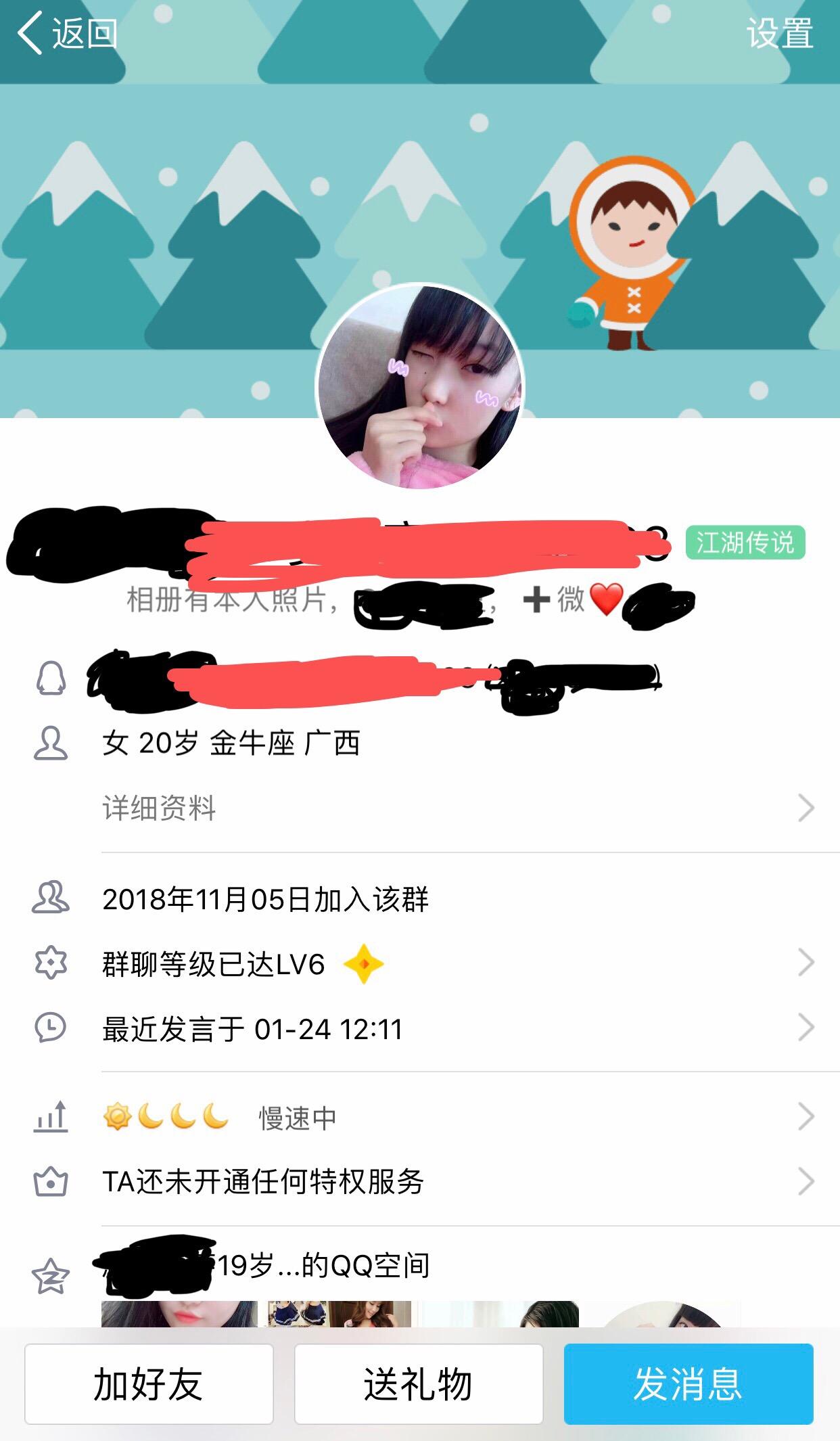Open TA还未开通任何特权服务 row
The width and height of the screenshot is (840, 1441).
tap(457, 1182)
